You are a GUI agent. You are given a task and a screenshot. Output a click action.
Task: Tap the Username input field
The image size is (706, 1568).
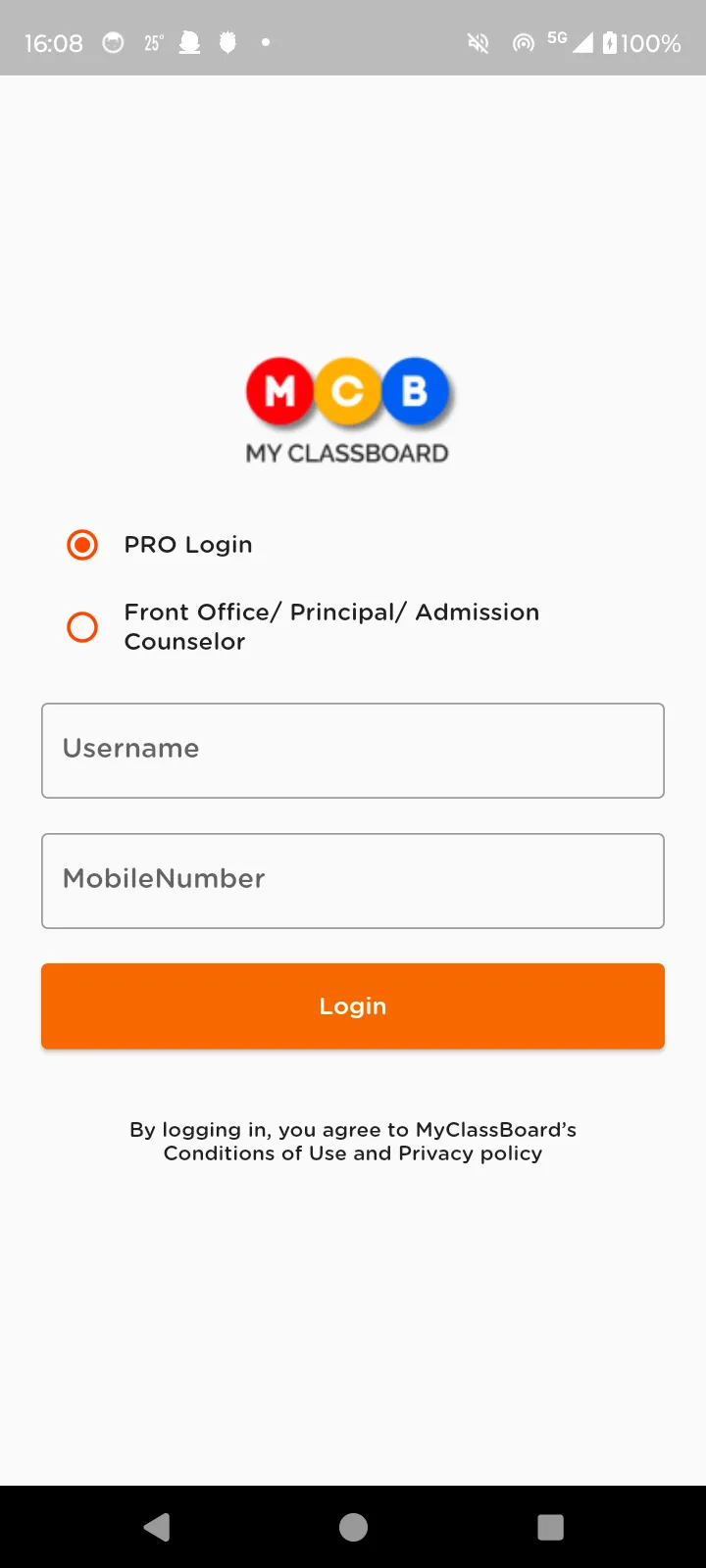tap(353, 750)
